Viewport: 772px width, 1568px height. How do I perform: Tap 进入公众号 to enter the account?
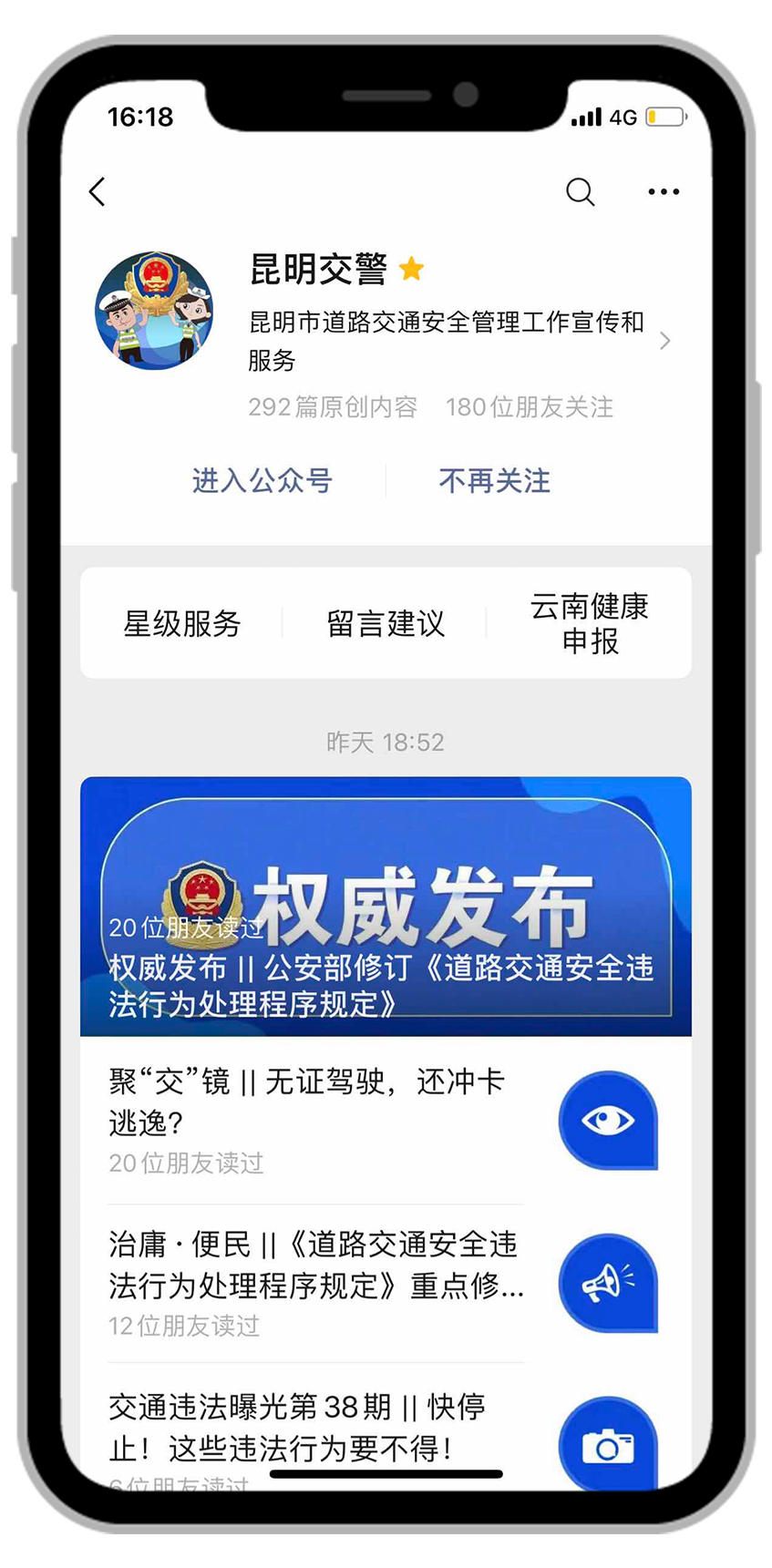(262, 481)
